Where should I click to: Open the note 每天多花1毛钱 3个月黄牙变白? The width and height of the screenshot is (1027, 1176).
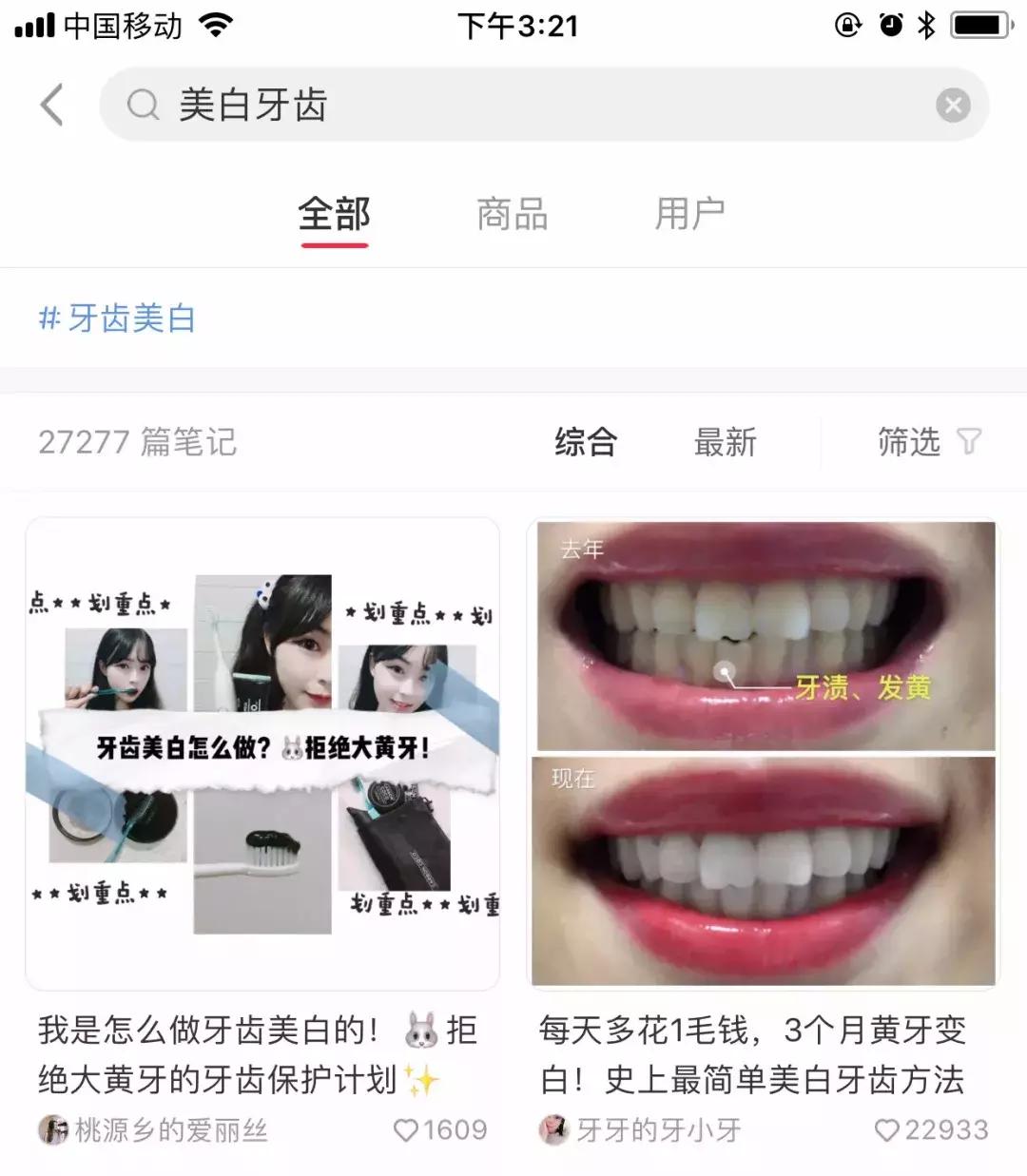(763, 754)
